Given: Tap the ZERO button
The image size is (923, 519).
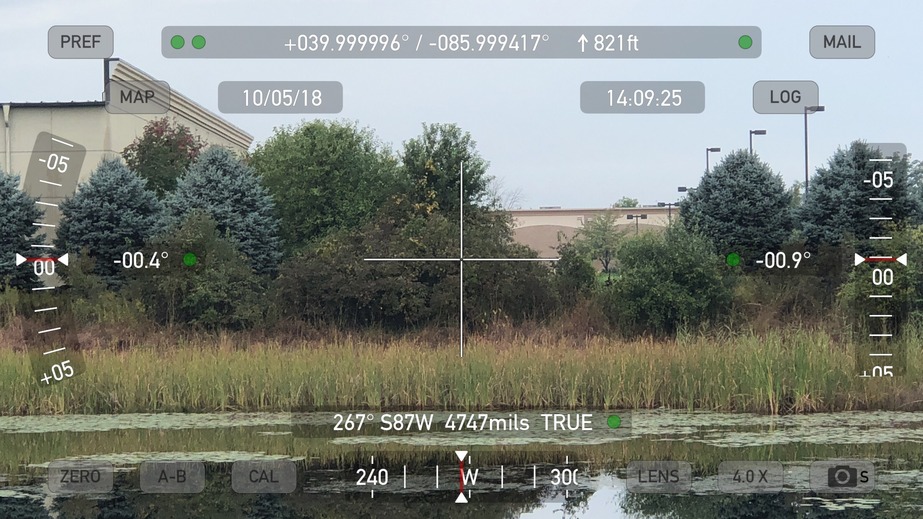Looking at the screenshot, I should (x=80, y=476).
